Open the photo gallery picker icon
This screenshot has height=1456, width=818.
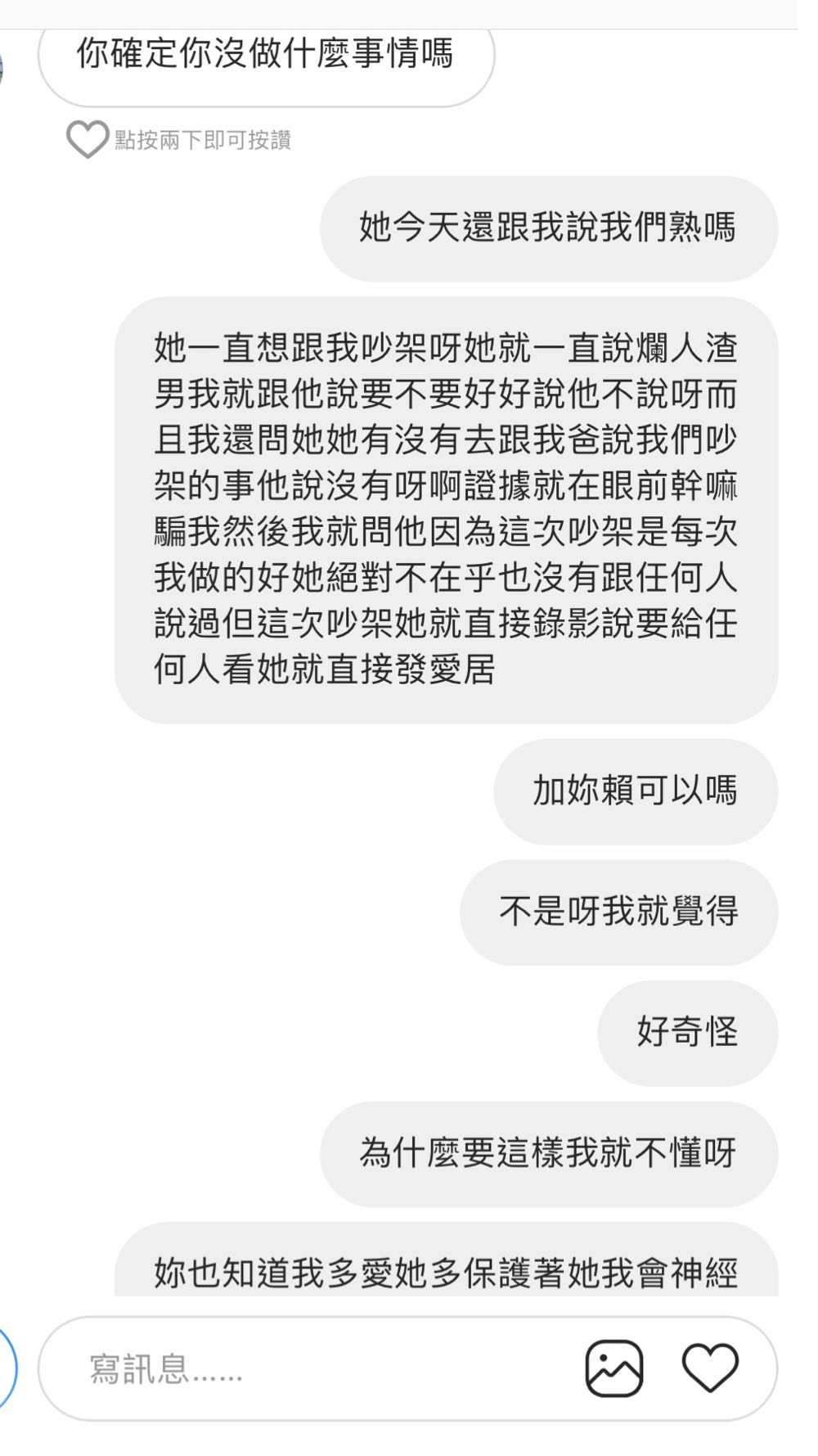click(x=613, y=1368)
